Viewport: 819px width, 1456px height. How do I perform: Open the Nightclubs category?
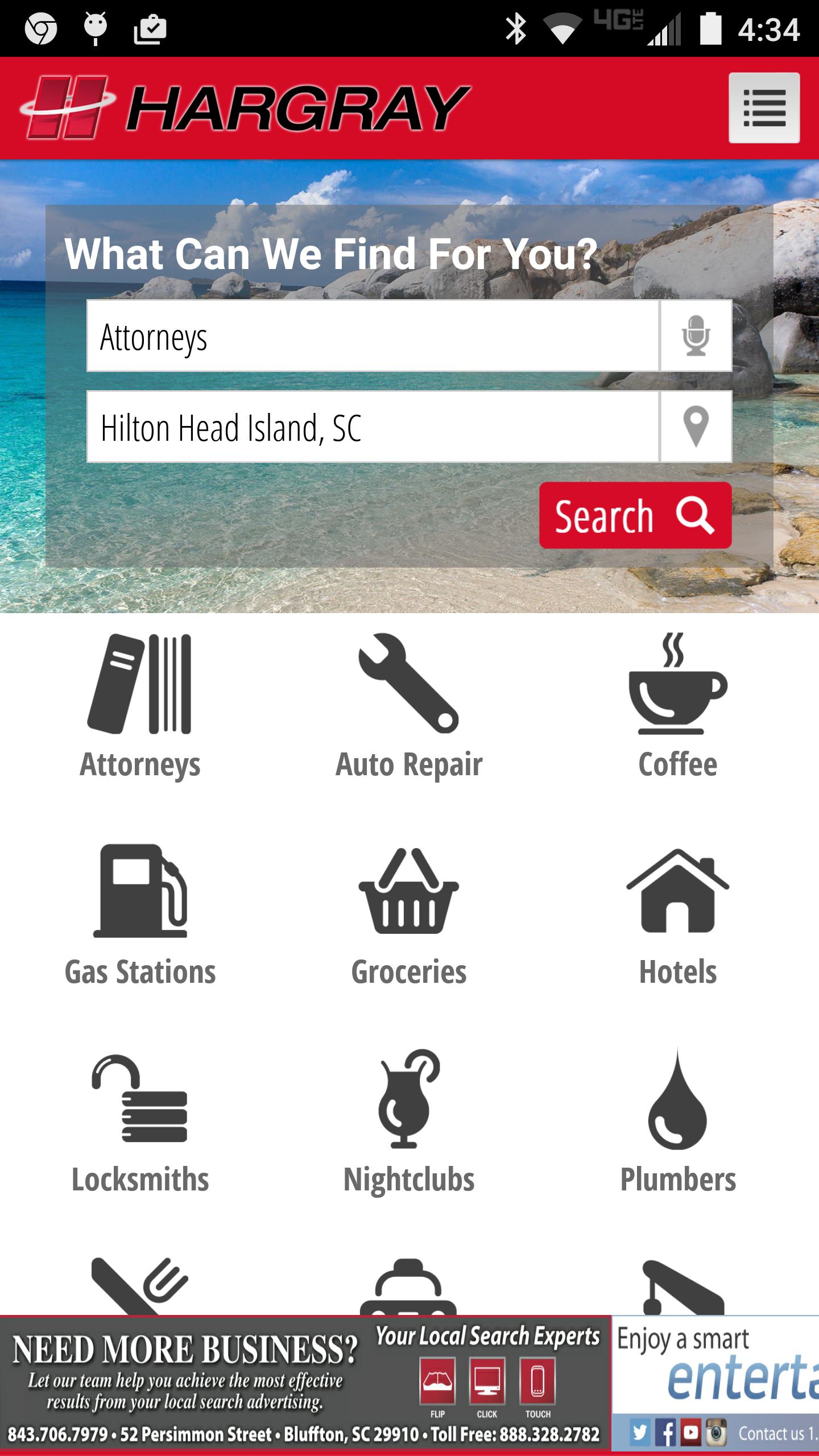click(x=409, y=1123)
